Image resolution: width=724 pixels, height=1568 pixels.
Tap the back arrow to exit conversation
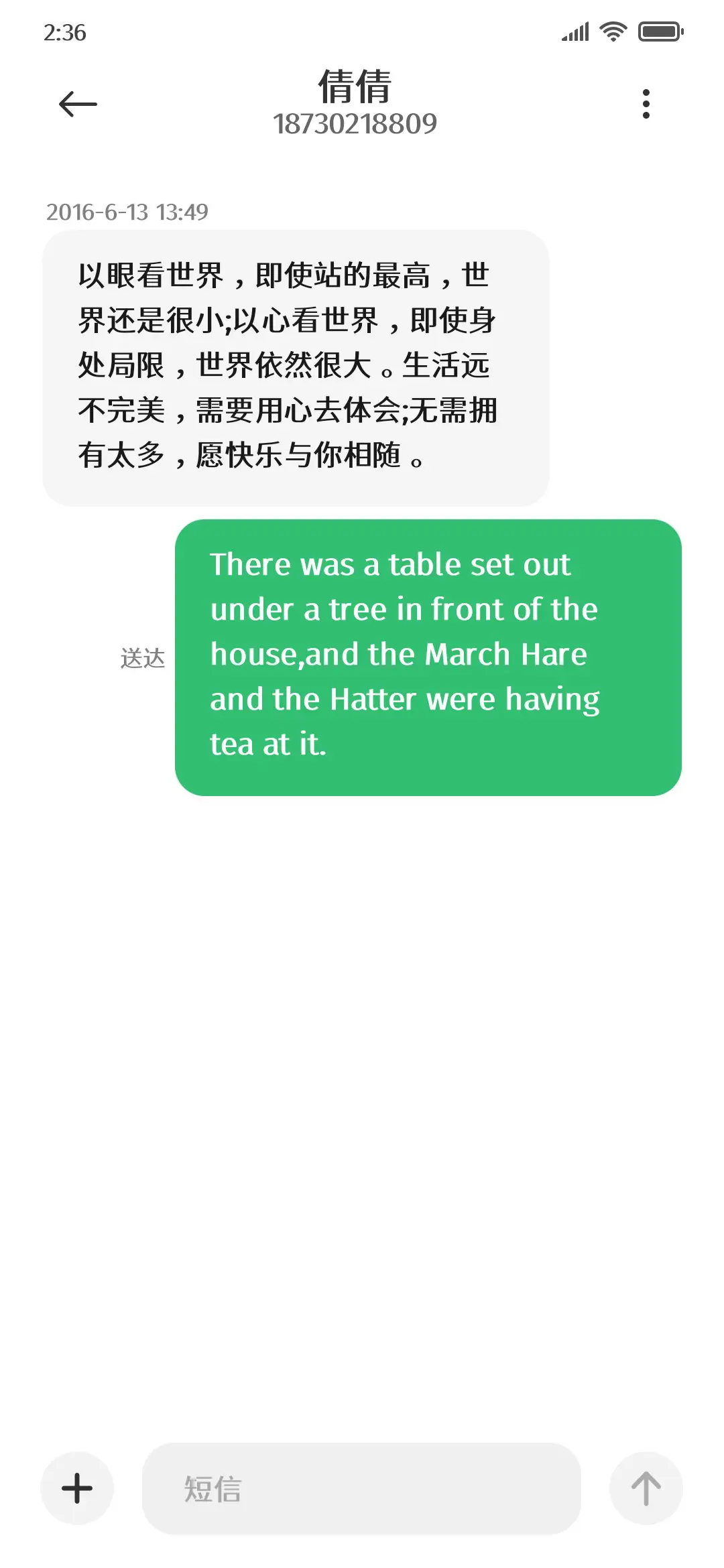pos(77,103)
